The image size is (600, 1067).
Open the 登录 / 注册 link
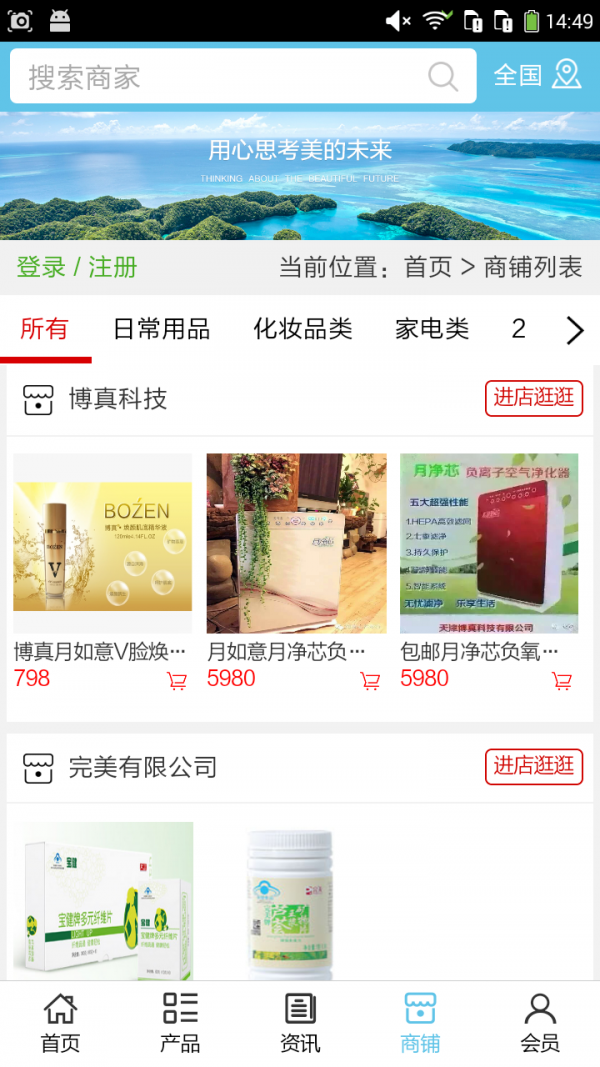coord(77,267)
